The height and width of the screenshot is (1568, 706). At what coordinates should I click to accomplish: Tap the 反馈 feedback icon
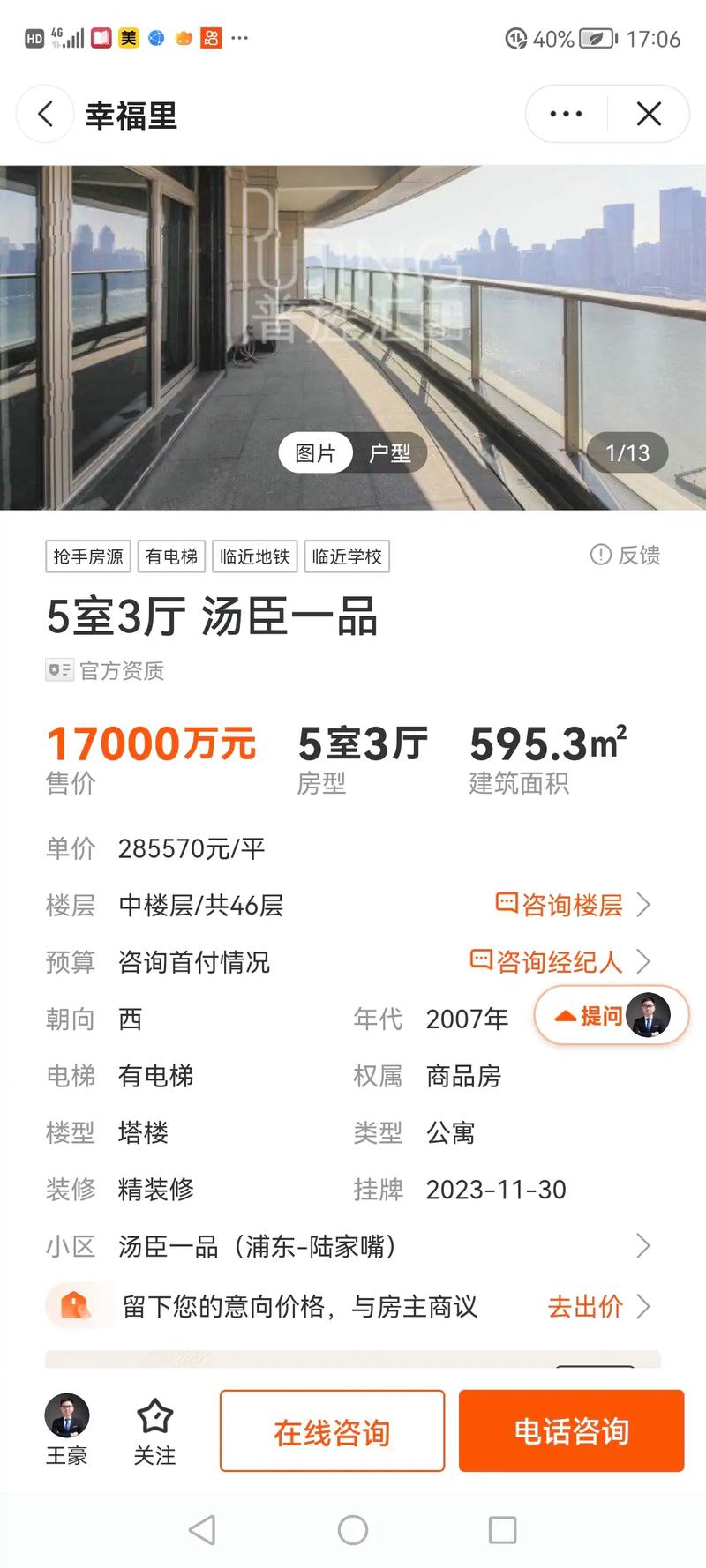(600, 556)
